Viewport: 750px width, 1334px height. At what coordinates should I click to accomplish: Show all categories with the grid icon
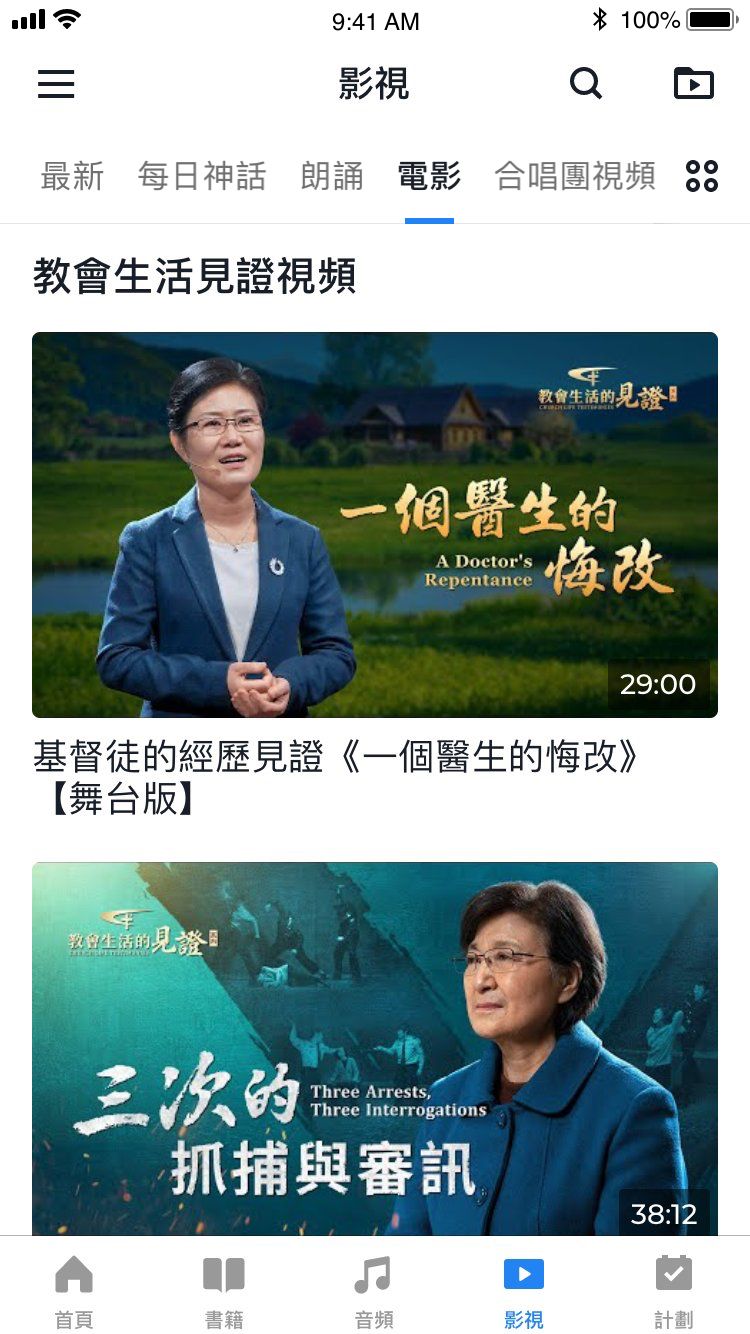pos(701,177)
